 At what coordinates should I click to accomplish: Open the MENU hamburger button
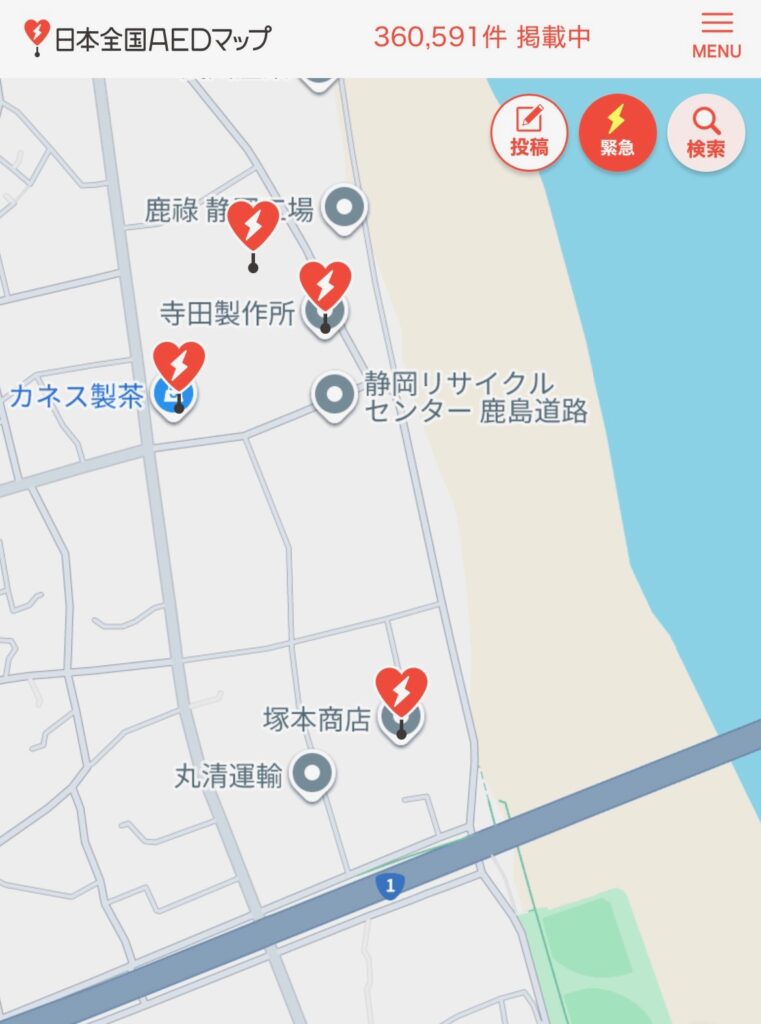coord(716,36)
